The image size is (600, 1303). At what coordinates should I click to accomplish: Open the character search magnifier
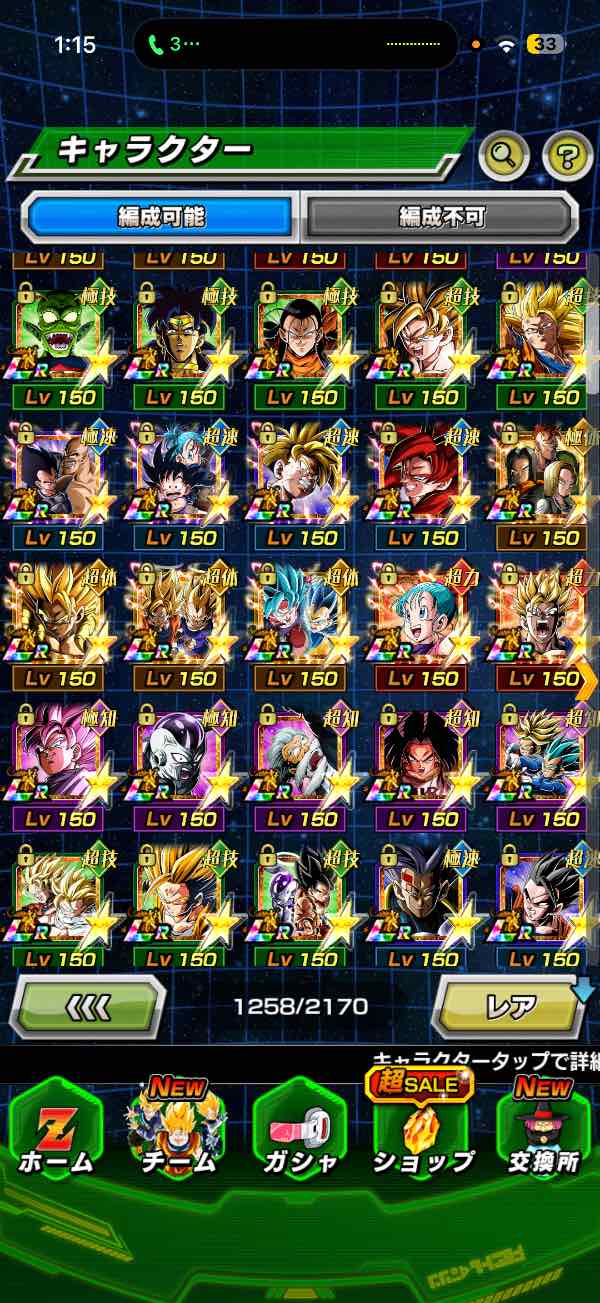click(x=505, y=155)
